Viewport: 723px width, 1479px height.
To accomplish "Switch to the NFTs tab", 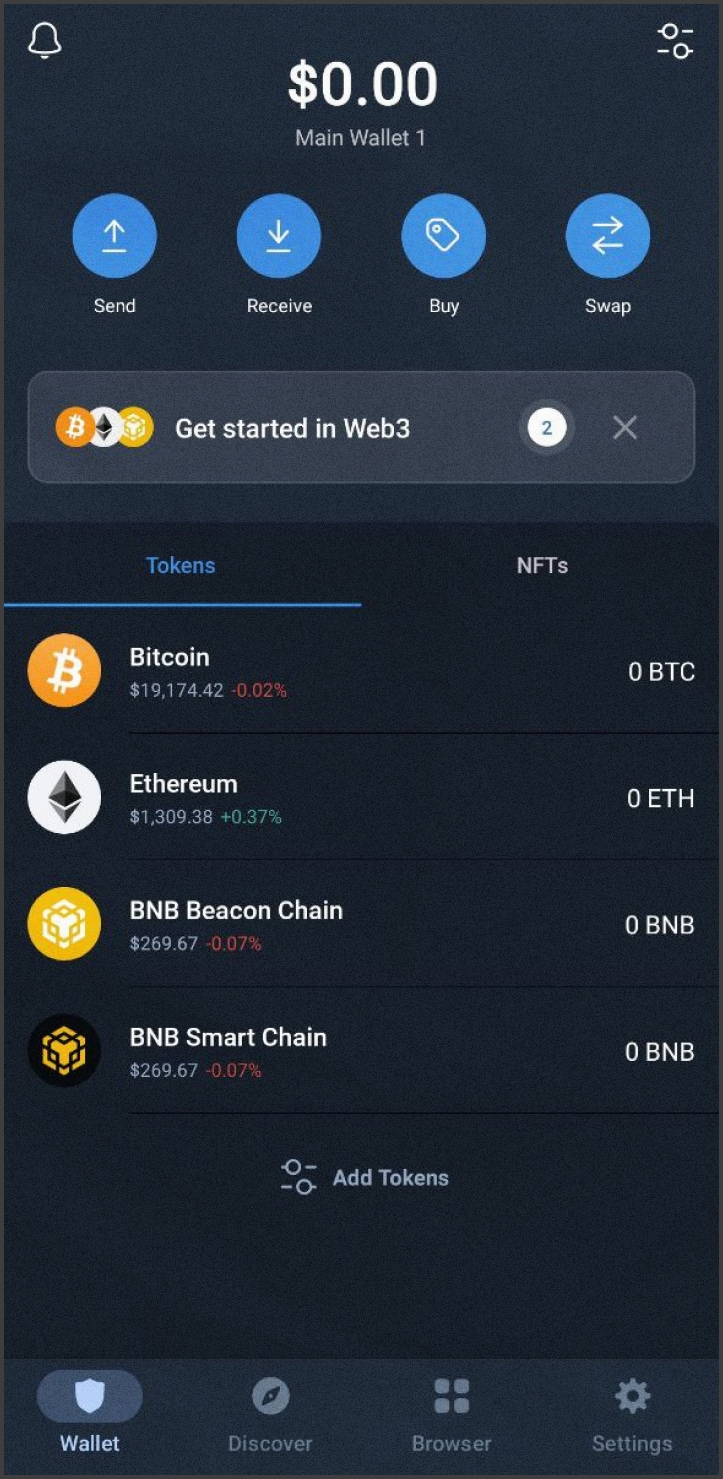I will tap(542, 566).
